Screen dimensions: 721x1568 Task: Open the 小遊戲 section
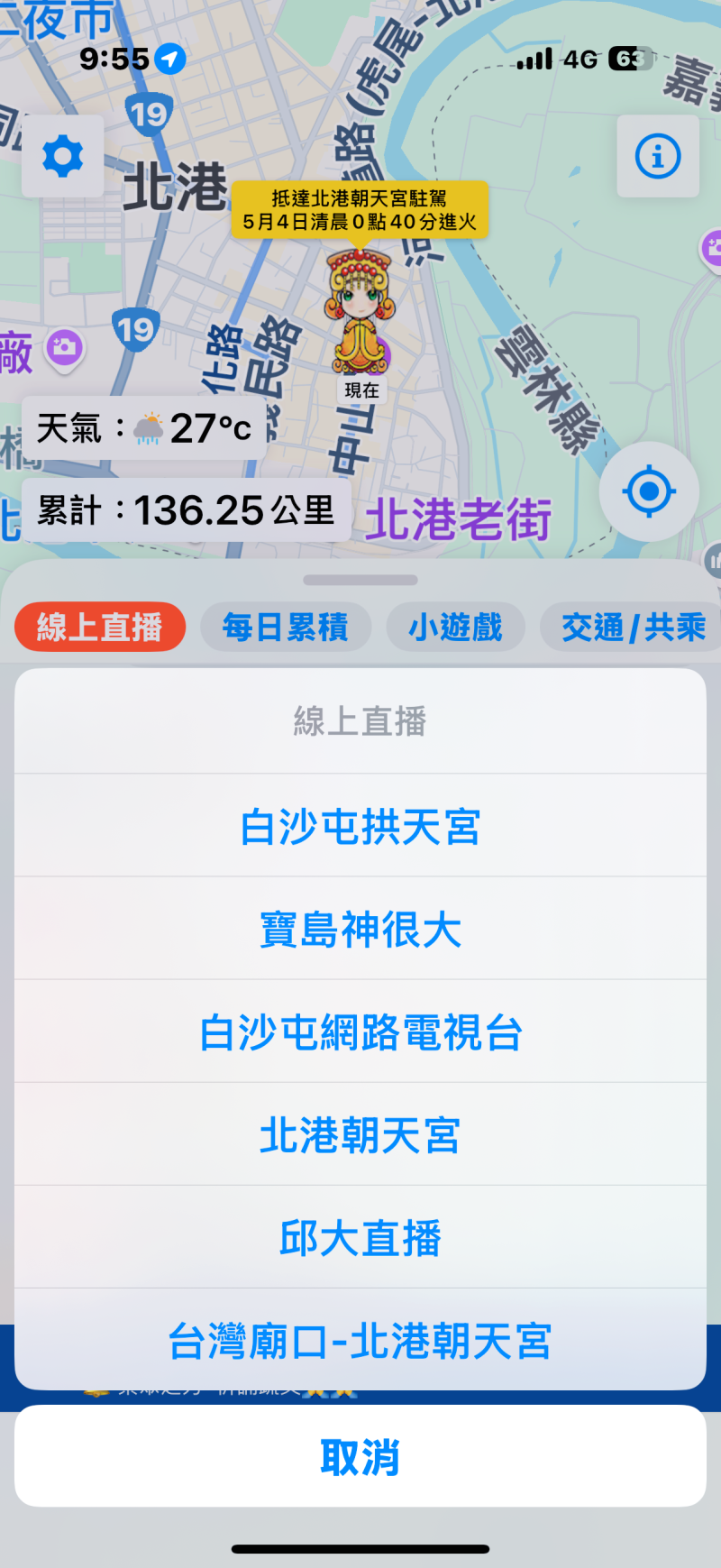pos(456,626)
